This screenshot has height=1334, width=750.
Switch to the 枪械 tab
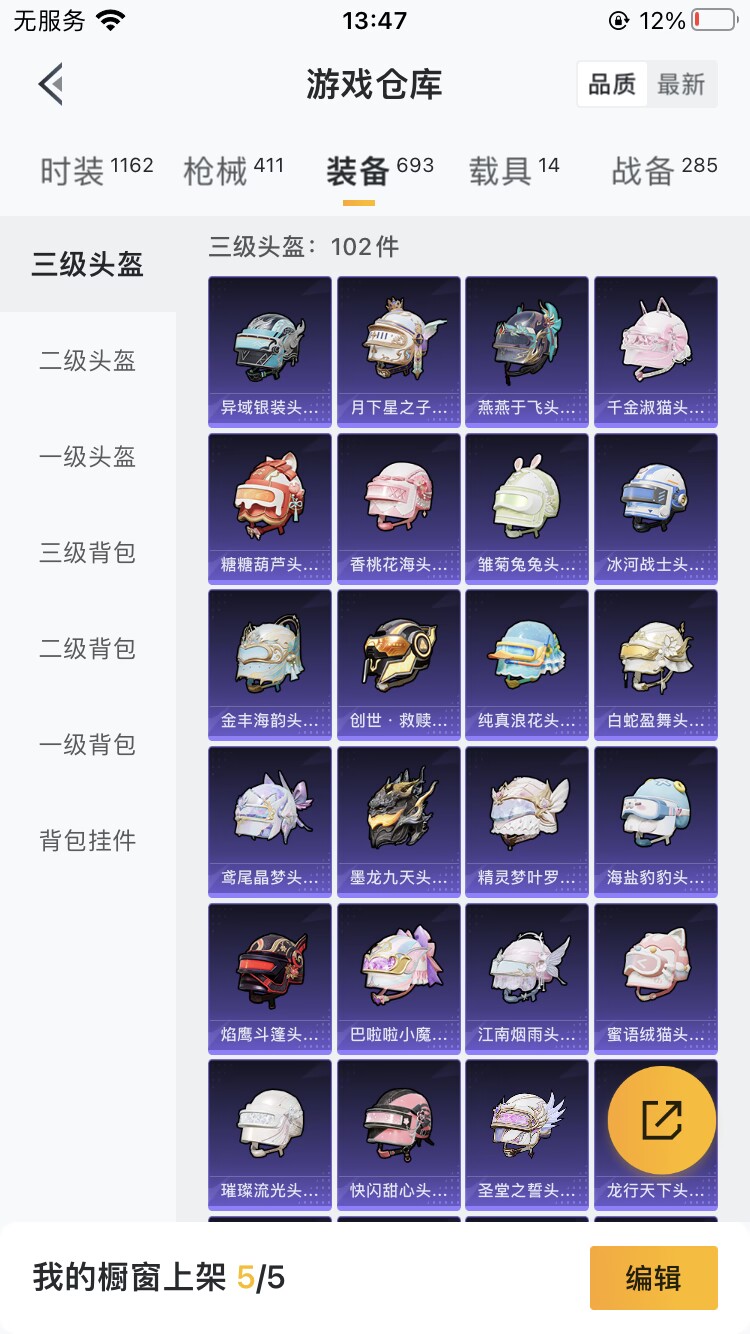click(233, 170)
